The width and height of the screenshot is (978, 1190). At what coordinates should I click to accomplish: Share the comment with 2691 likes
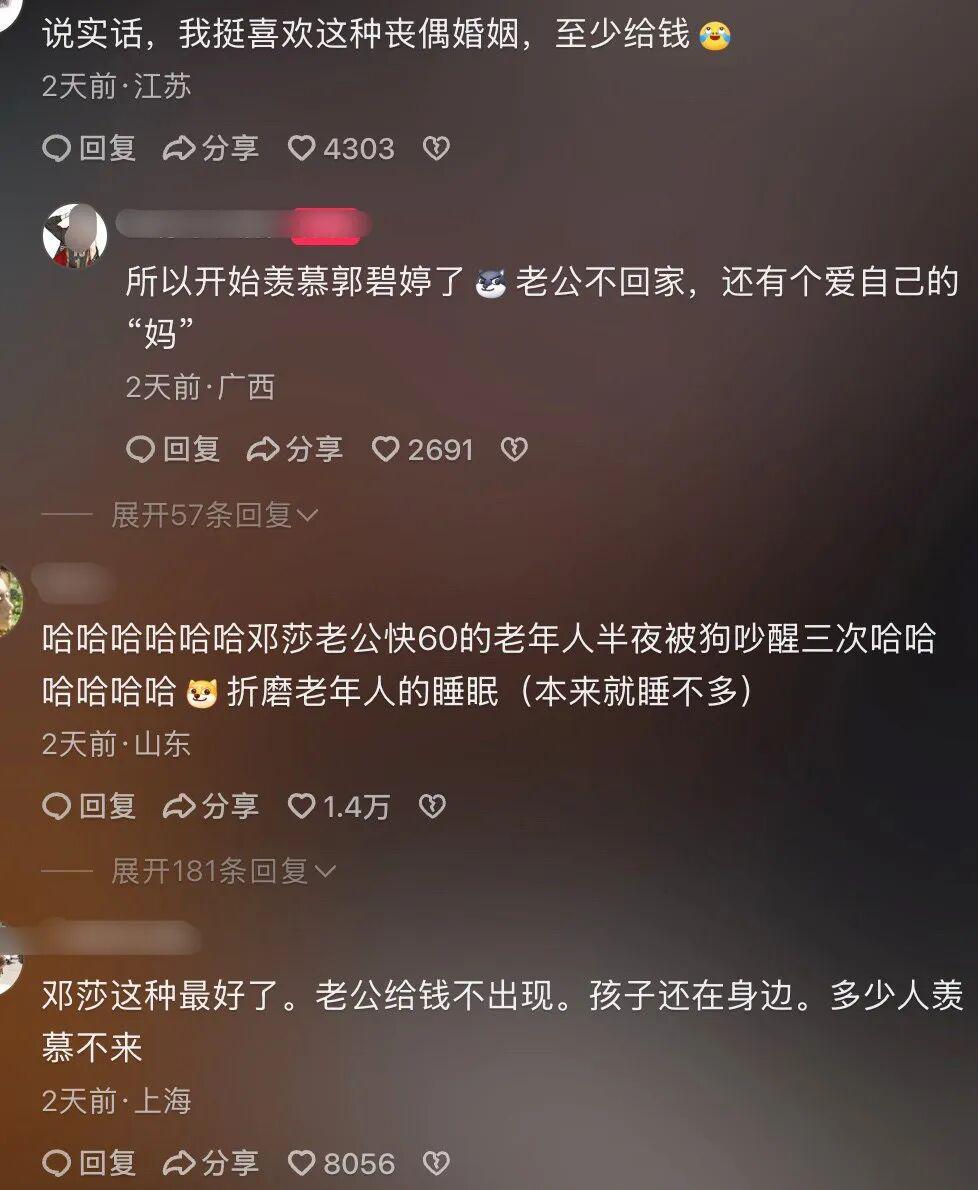click(x=295, y=450)
